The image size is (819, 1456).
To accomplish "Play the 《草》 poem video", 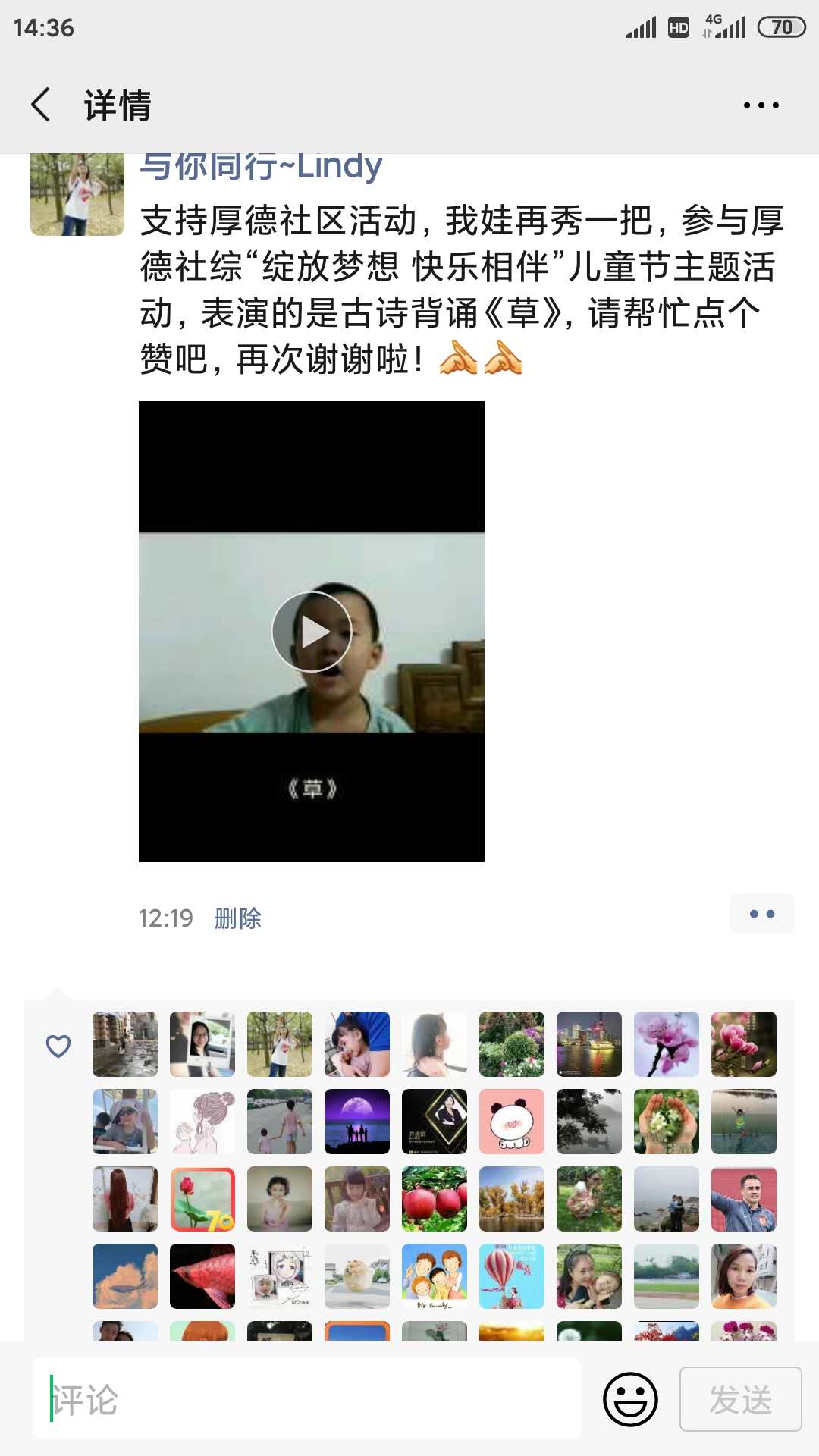I will [x=311, y=632].
